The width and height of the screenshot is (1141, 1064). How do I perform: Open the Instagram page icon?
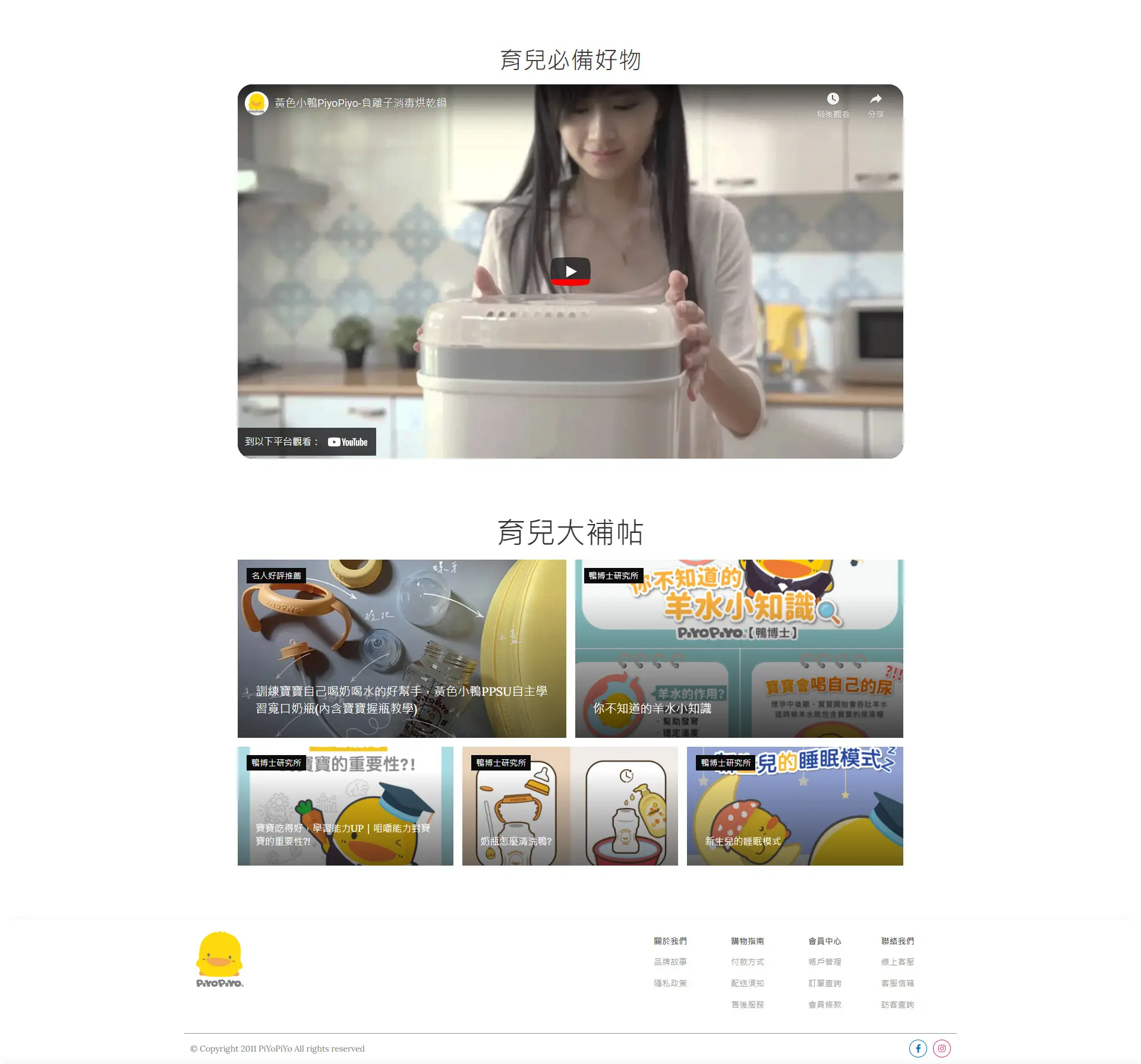941,1049
